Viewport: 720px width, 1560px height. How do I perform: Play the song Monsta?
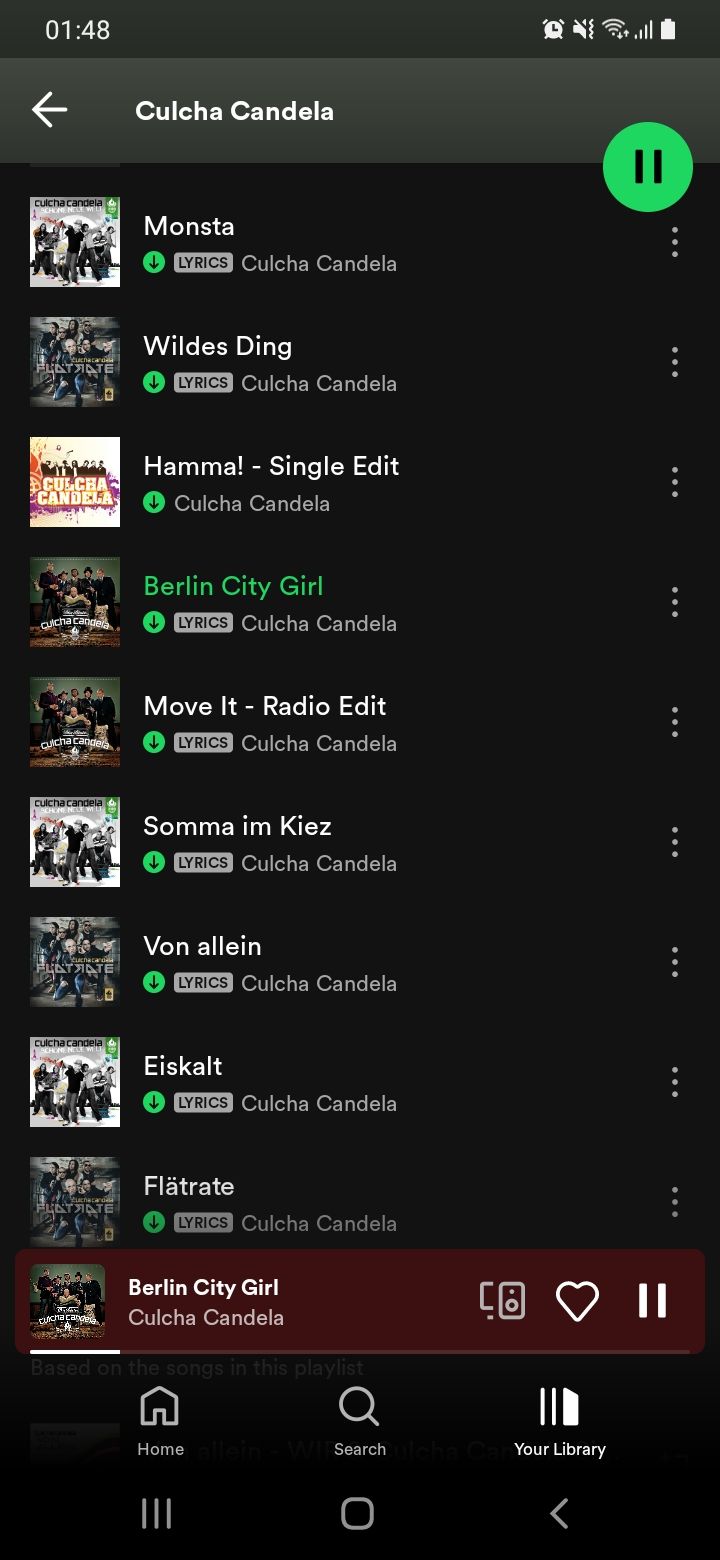pos(300,243)
